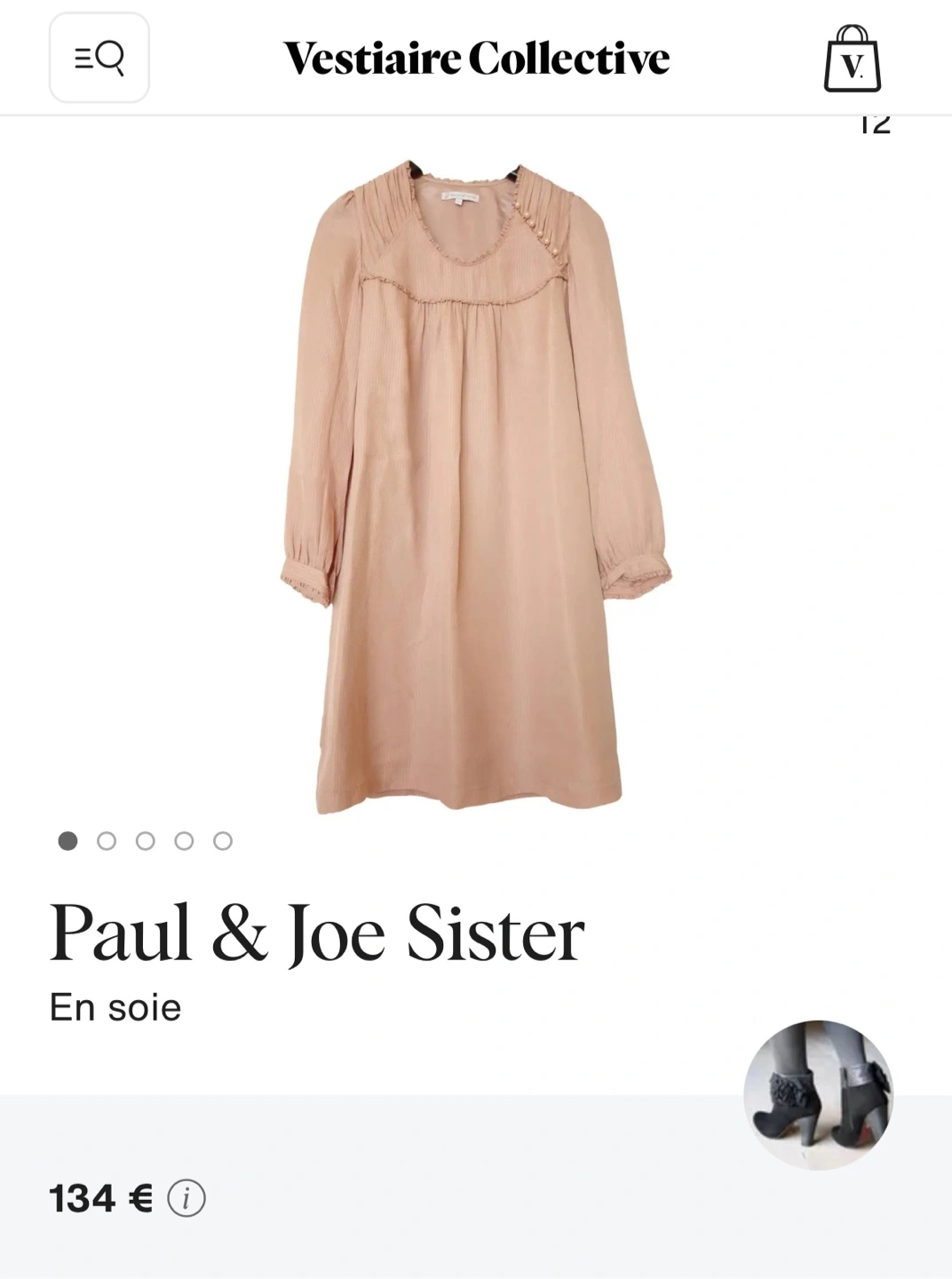Open the pink silk dress photo
The image size is (952, 1279).
[476, 484]
